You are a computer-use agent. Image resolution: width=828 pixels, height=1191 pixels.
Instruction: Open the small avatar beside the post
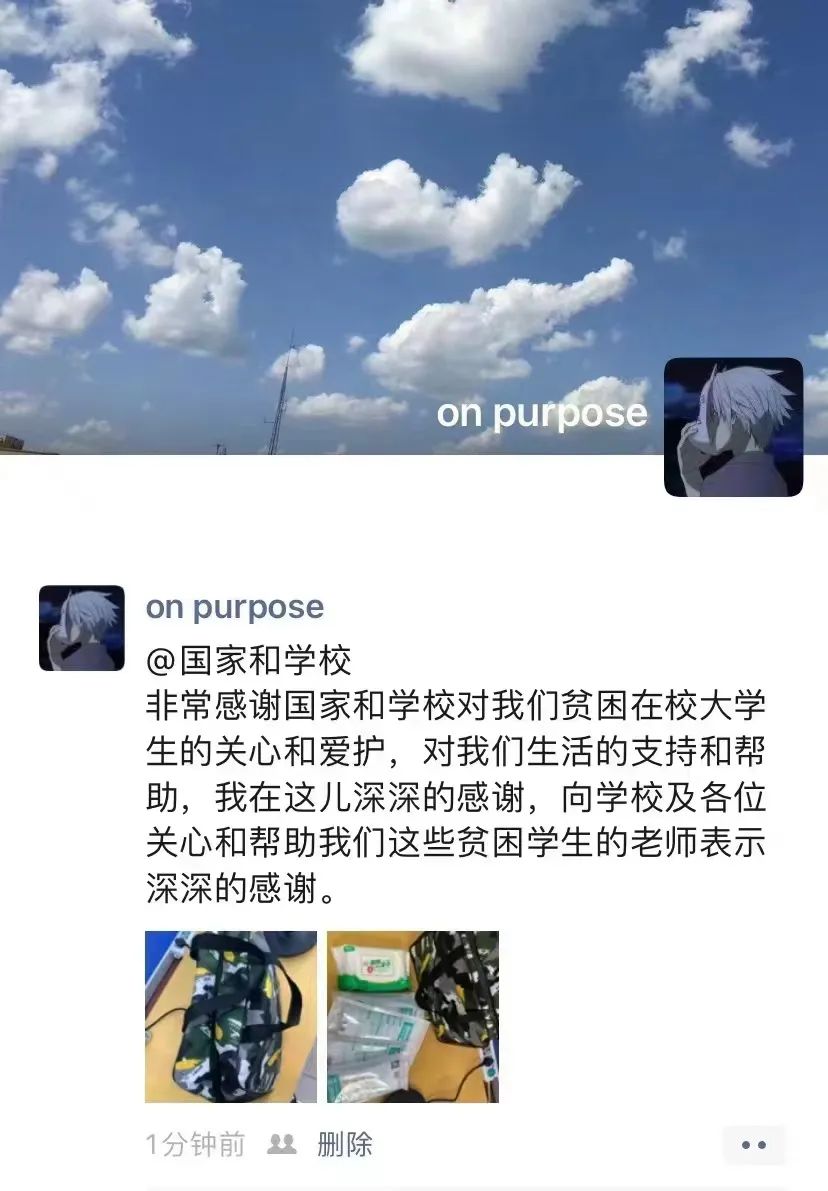pyautogui.click(x=82, y=628)
